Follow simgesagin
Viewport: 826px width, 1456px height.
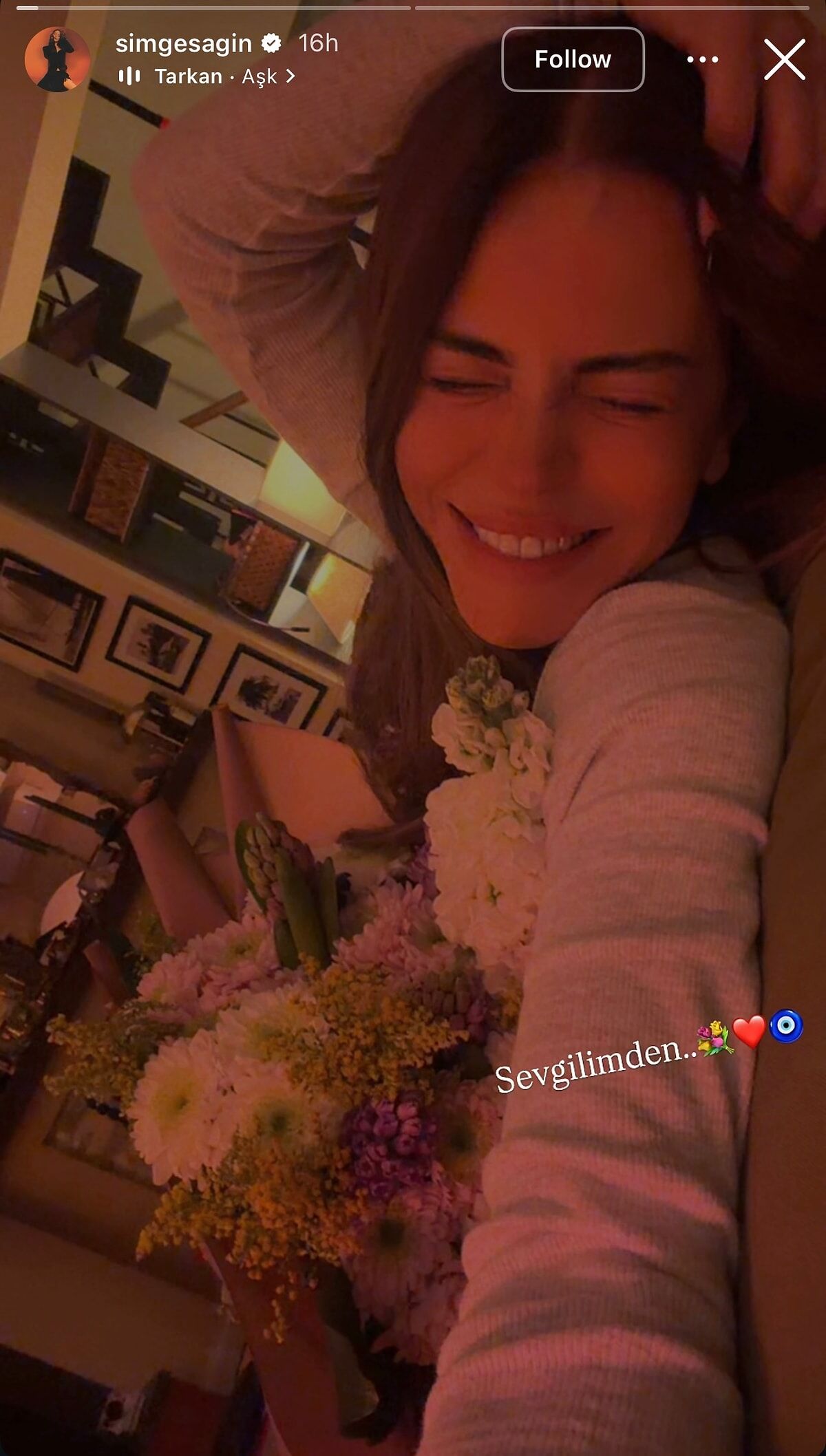(573, 59)
